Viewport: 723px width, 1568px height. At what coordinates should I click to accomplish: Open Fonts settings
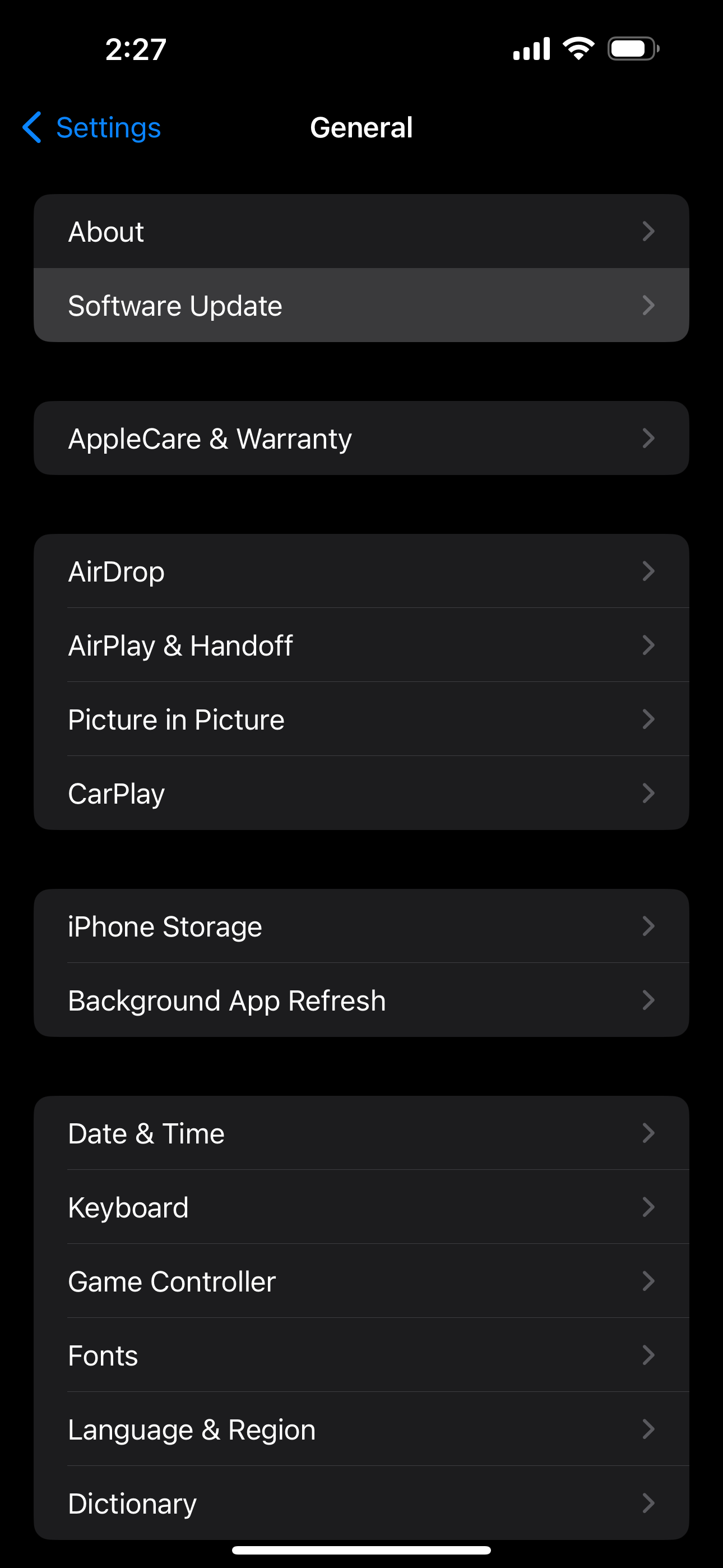click(361, 1355)
